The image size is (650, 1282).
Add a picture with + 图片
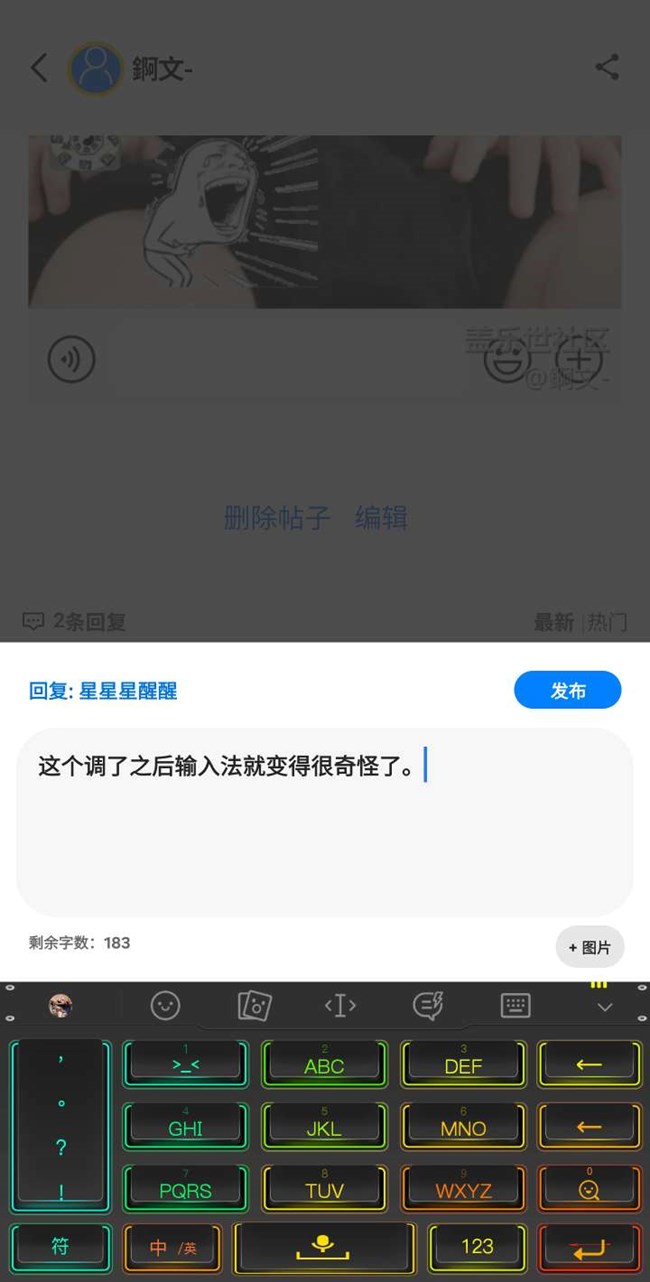[590, 947]
